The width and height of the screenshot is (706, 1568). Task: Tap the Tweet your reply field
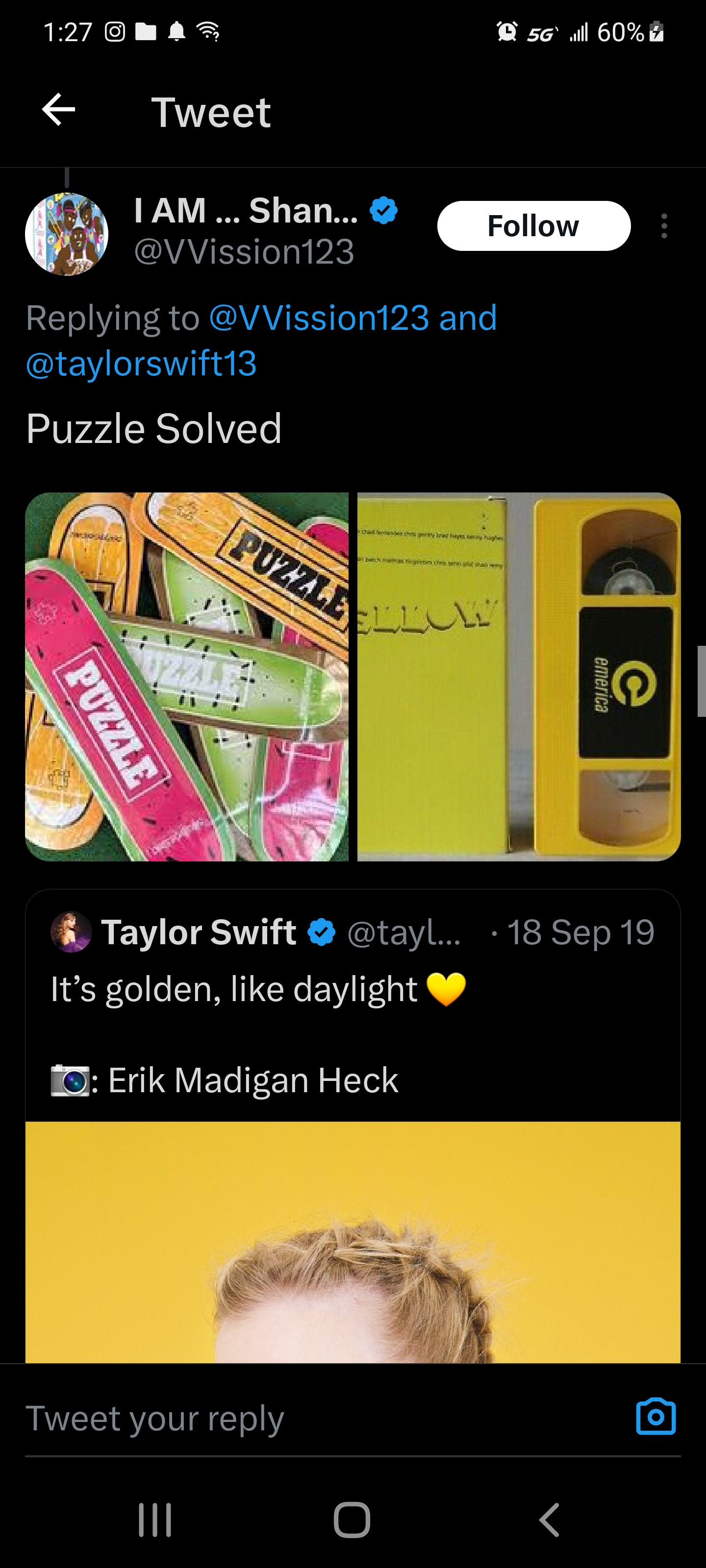(304, 1418)
